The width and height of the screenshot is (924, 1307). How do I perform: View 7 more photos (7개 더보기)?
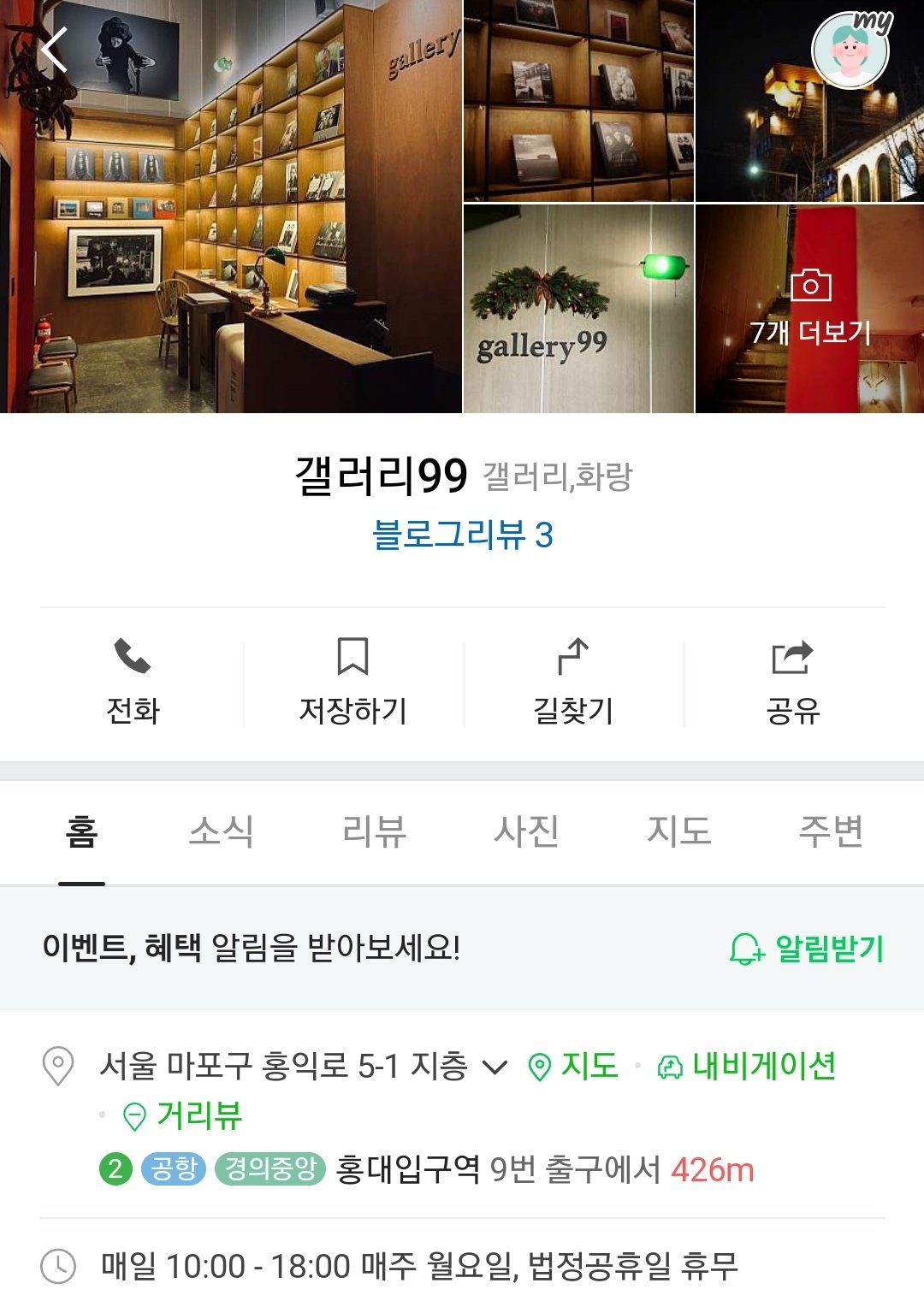[809, 309]
